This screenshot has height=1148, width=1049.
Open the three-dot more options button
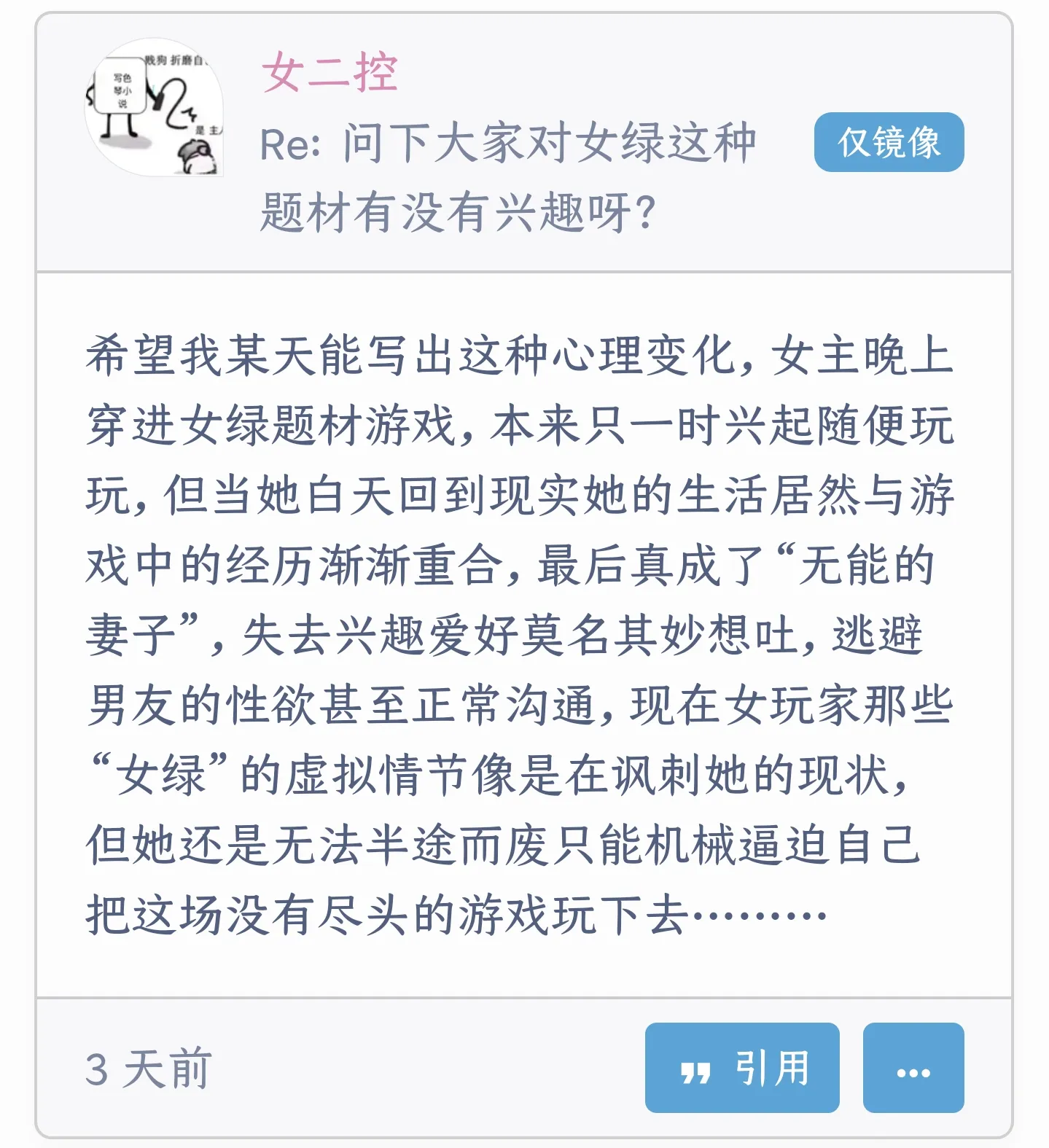tap(913, 1068)
